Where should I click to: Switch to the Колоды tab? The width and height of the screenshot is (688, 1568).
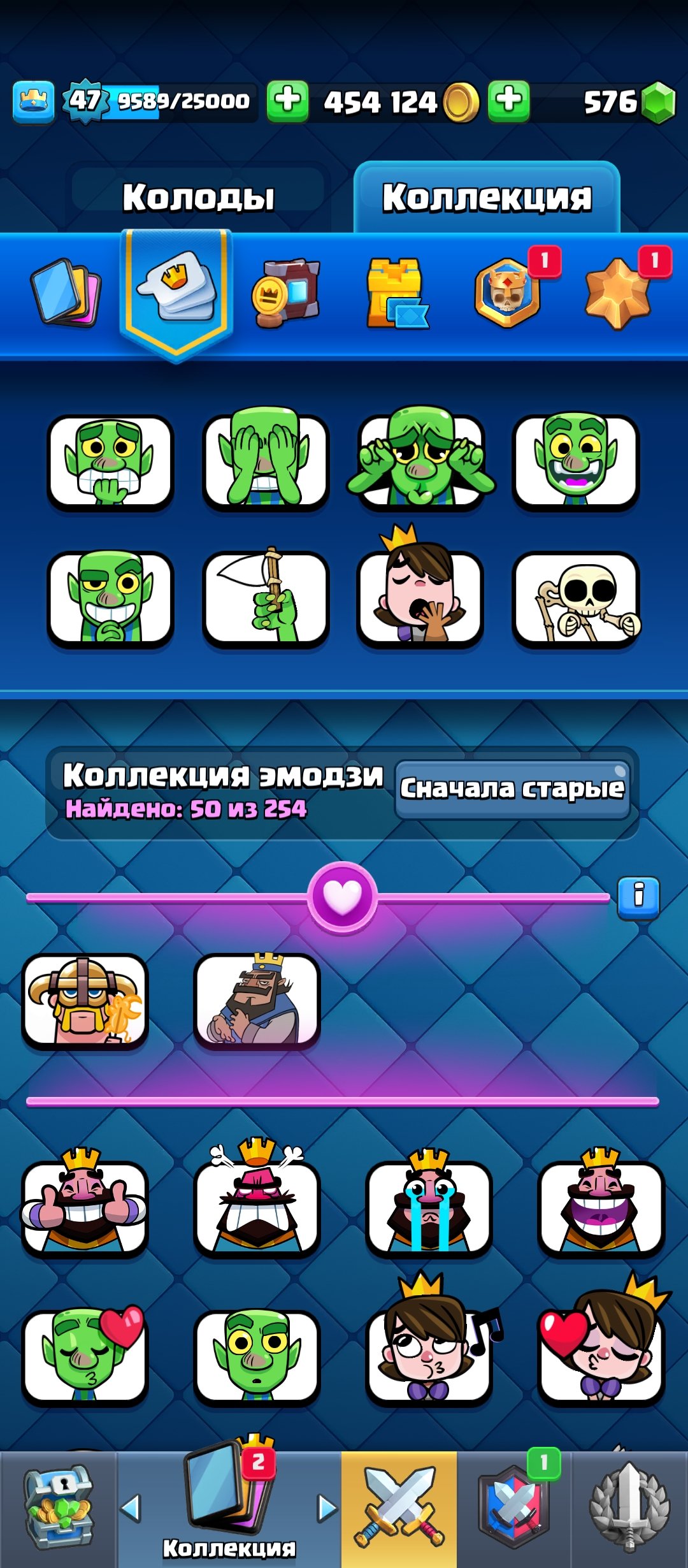tap(198, 196)
